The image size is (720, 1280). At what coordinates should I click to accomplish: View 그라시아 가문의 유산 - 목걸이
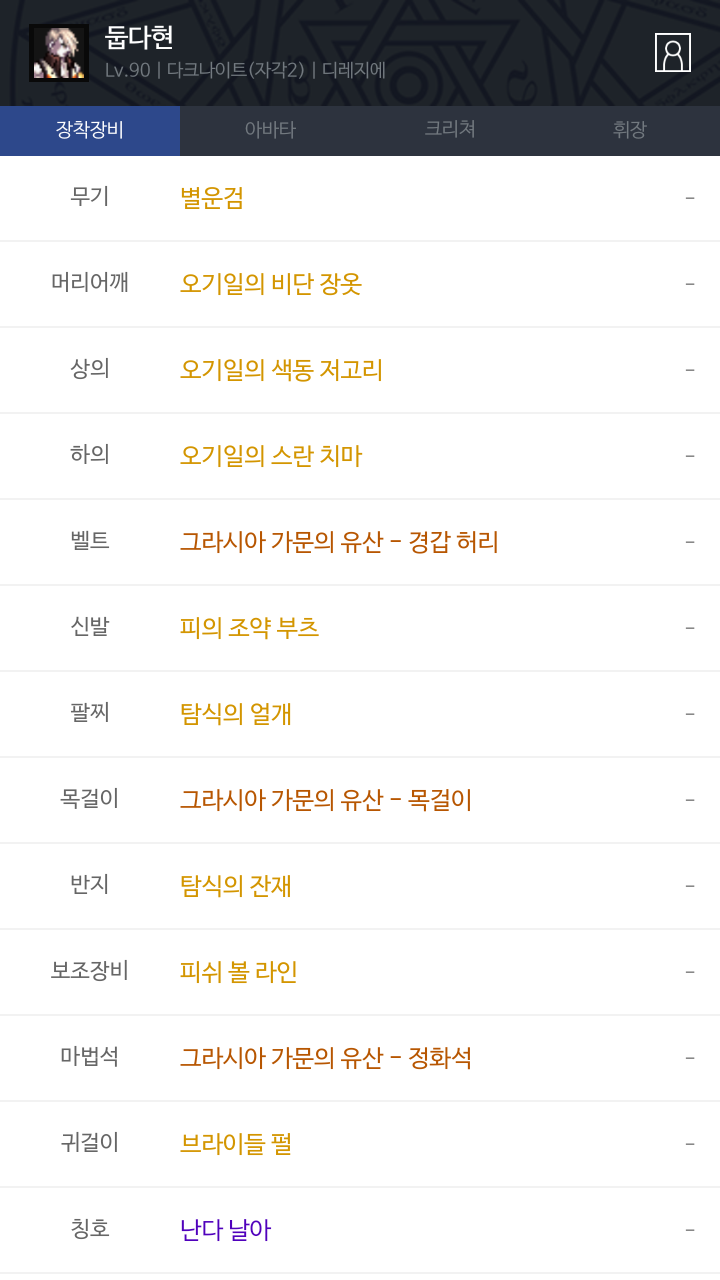[325, 800]
